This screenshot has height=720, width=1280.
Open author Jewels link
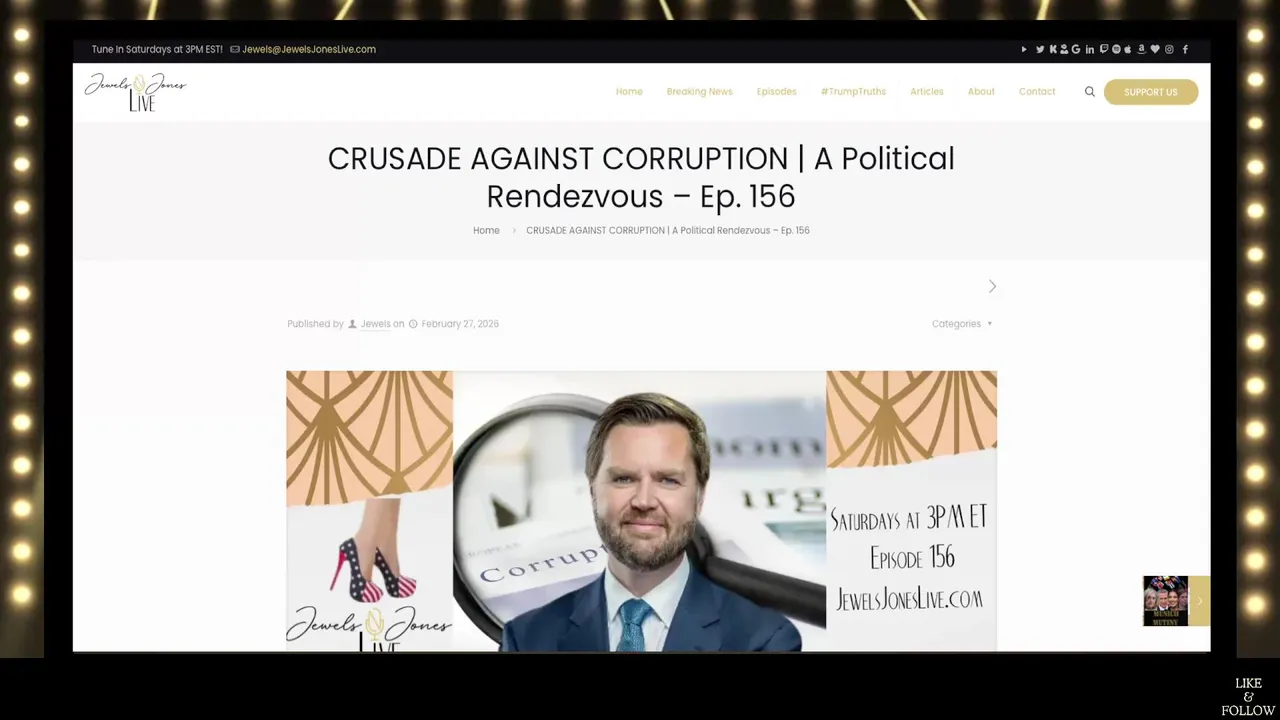click(375, 324)
